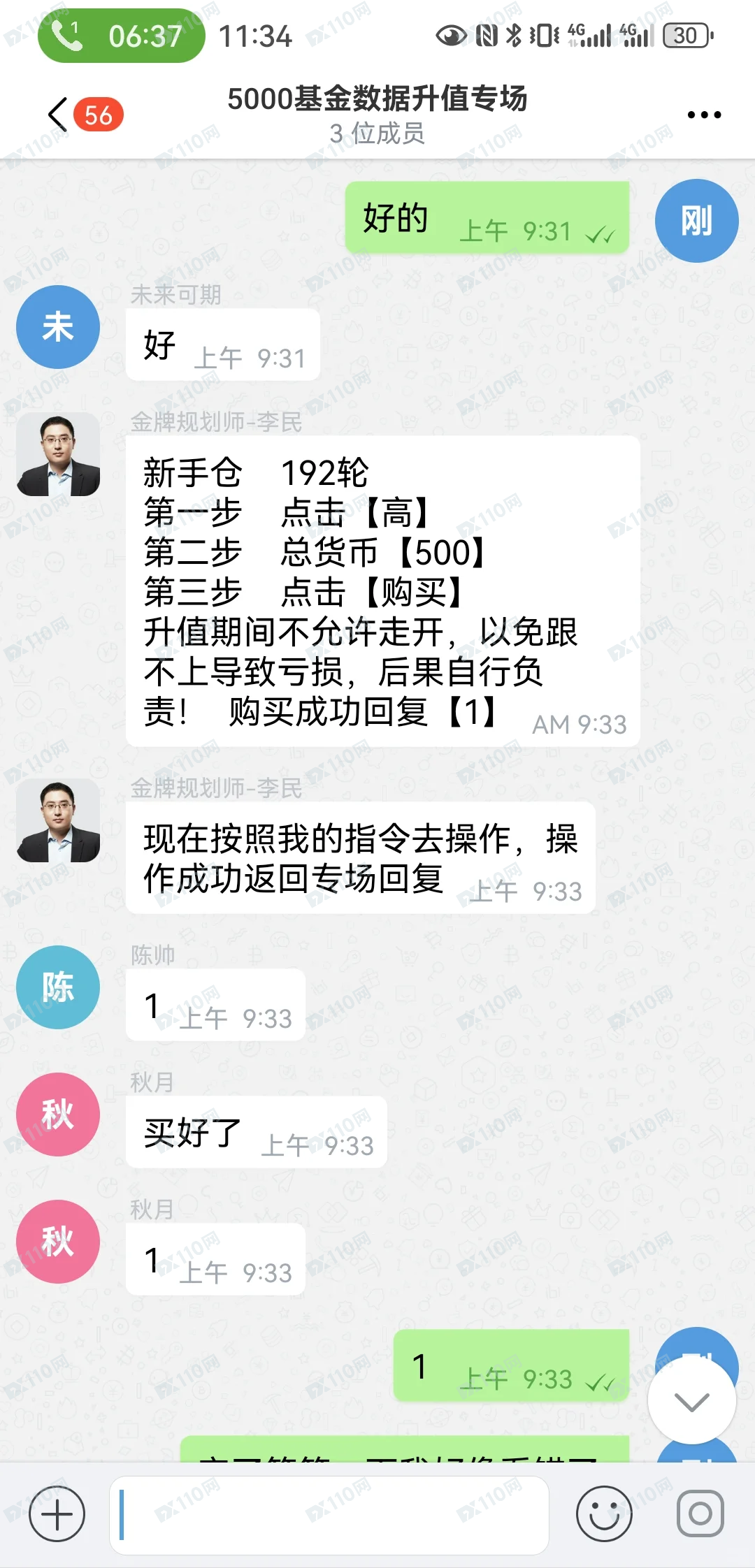The image size is (755, 1568).
Task: Return to the ongoing call
Action: [121, 36]
